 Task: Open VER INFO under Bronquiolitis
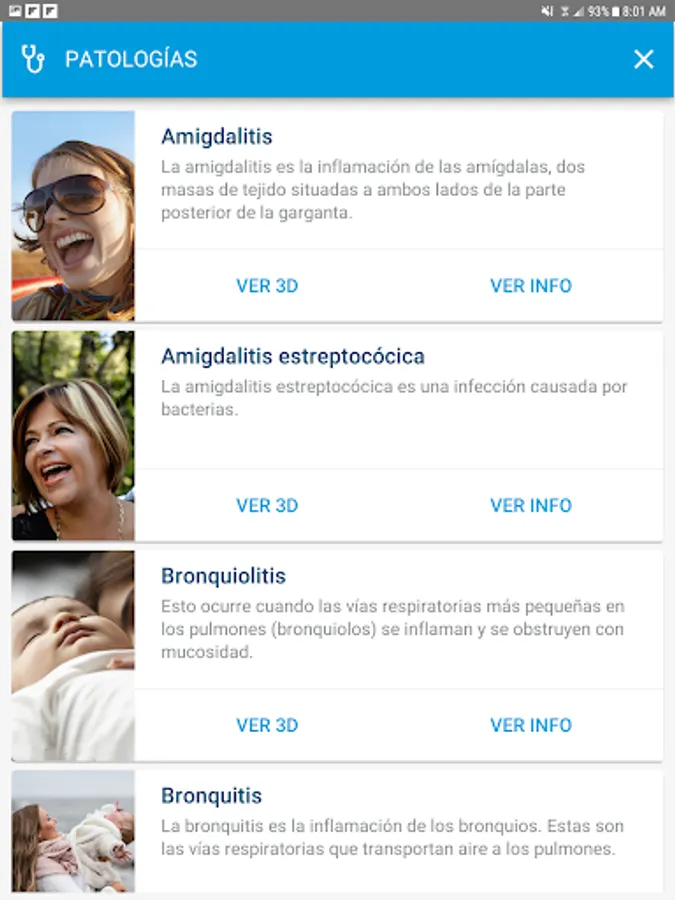tap(531, 726)
